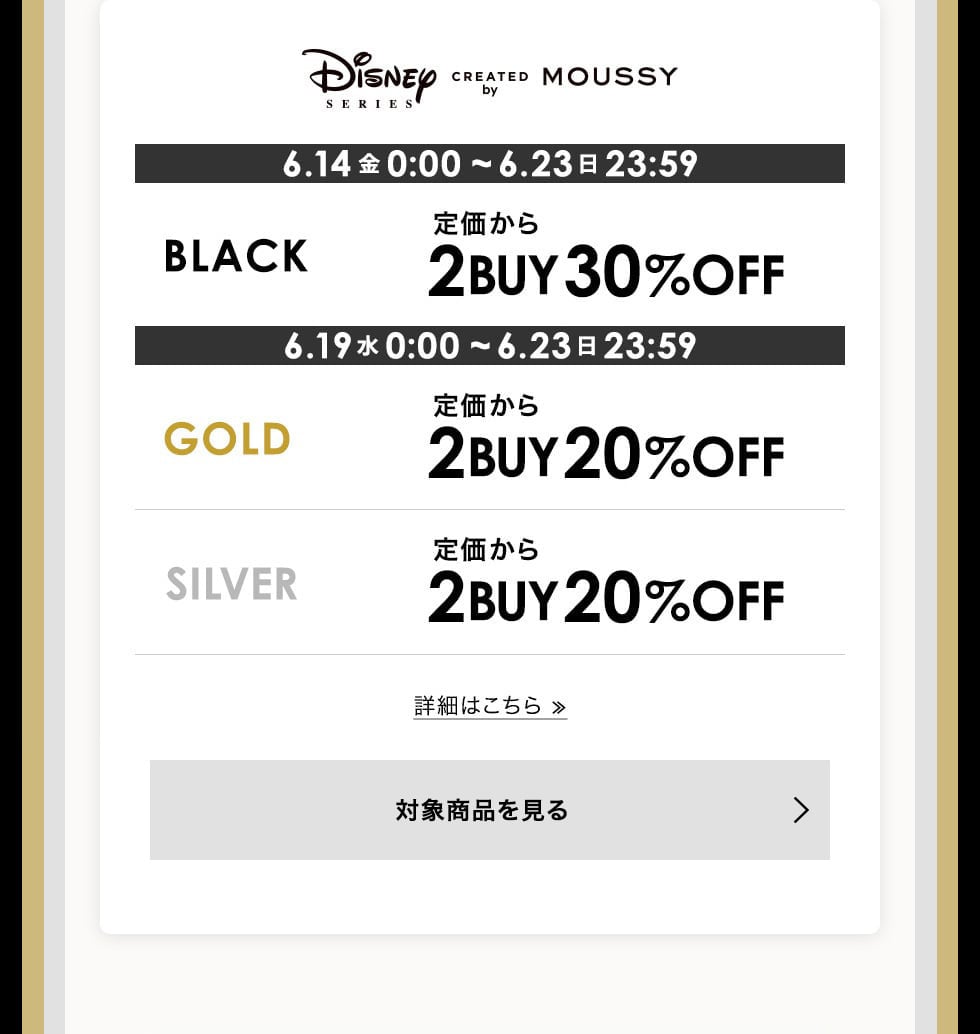Tap the 対象商品を見る button

[x=490, y=810]
